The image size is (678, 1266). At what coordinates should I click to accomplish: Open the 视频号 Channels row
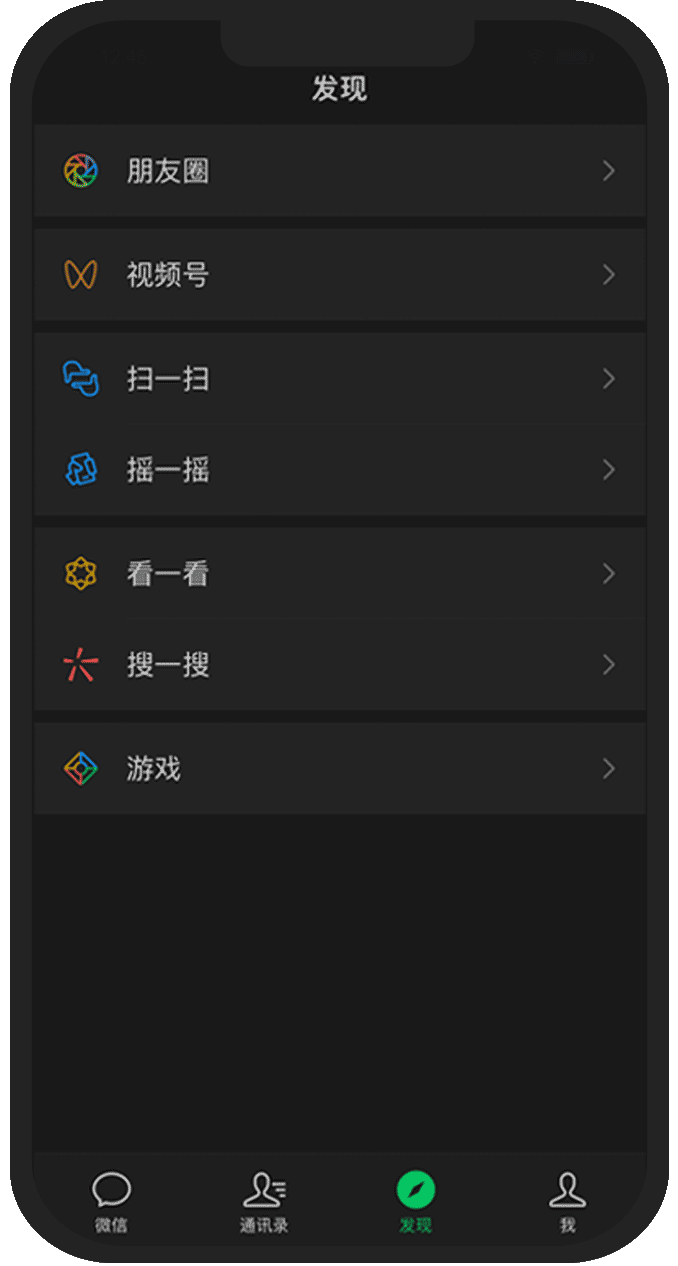(339, 275)
